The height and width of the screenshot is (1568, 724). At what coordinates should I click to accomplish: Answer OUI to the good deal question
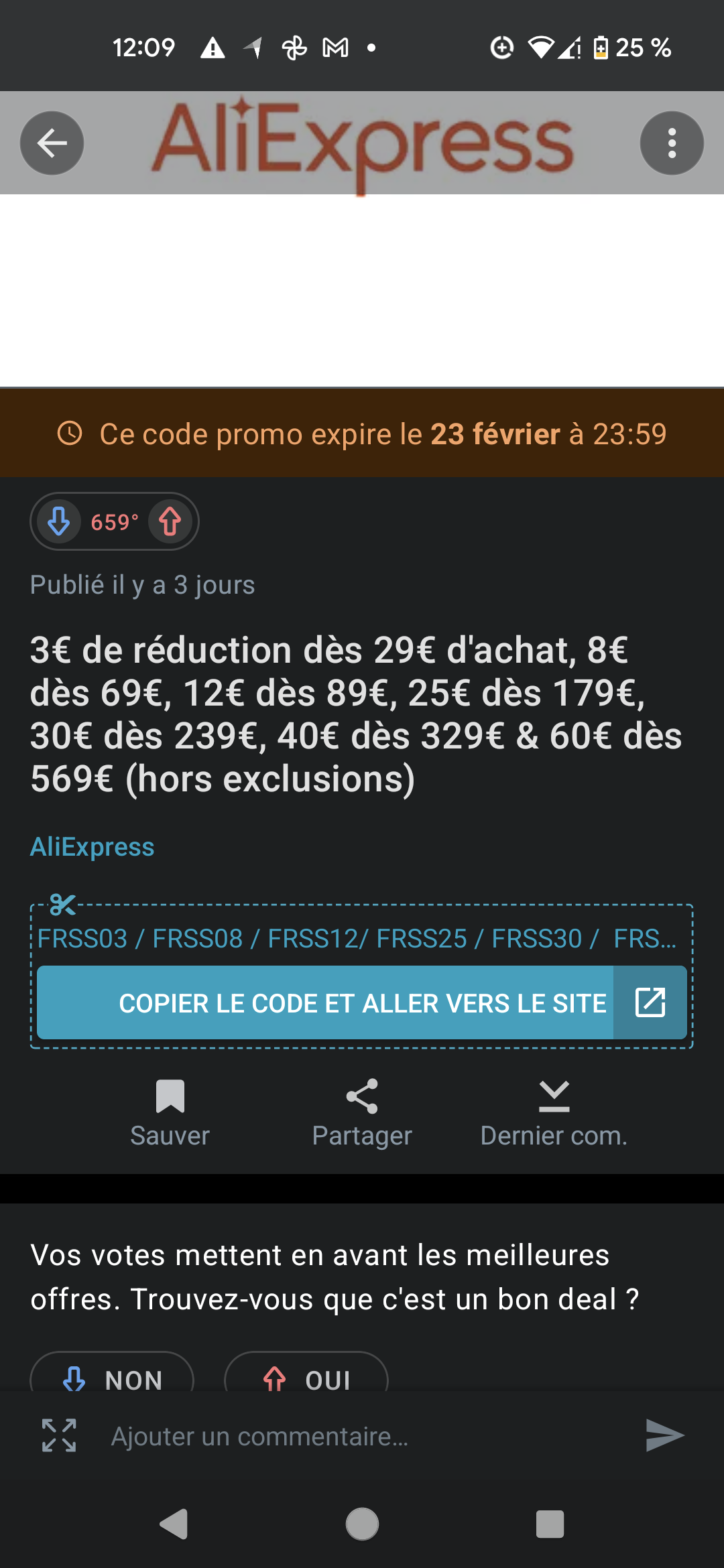[306, 1374]
